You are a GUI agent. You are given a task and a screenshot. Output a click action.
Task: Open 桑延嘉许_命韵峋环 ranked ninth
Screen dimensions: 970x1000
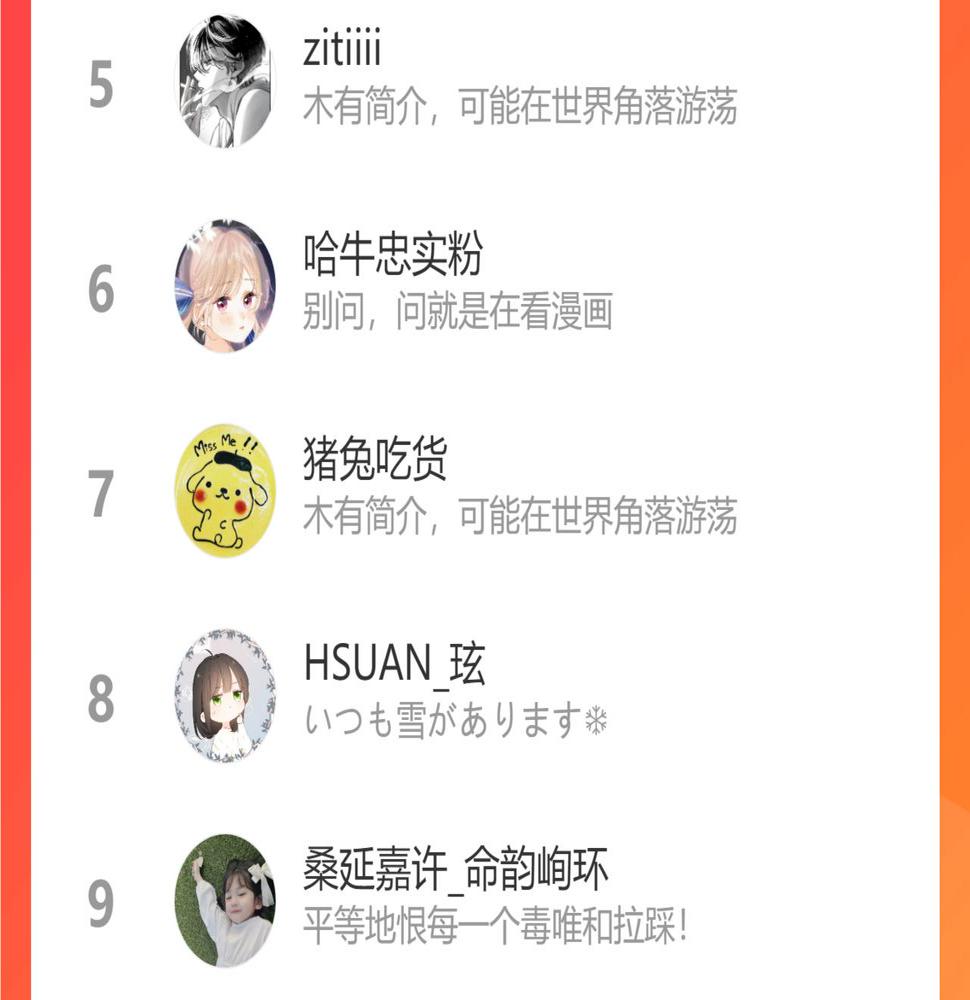(485, 900)
